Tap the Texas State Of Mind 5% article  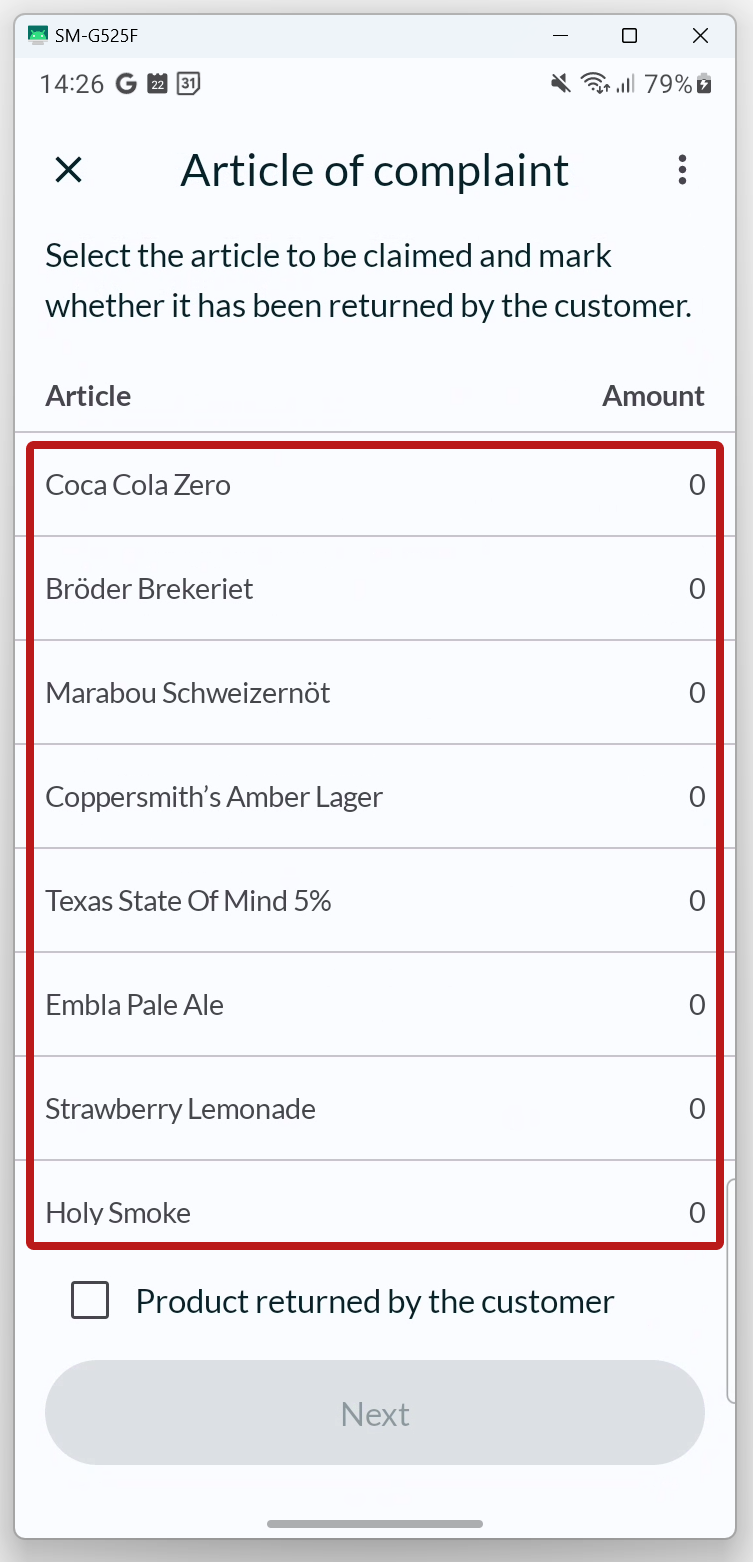[x=375, y=901]
